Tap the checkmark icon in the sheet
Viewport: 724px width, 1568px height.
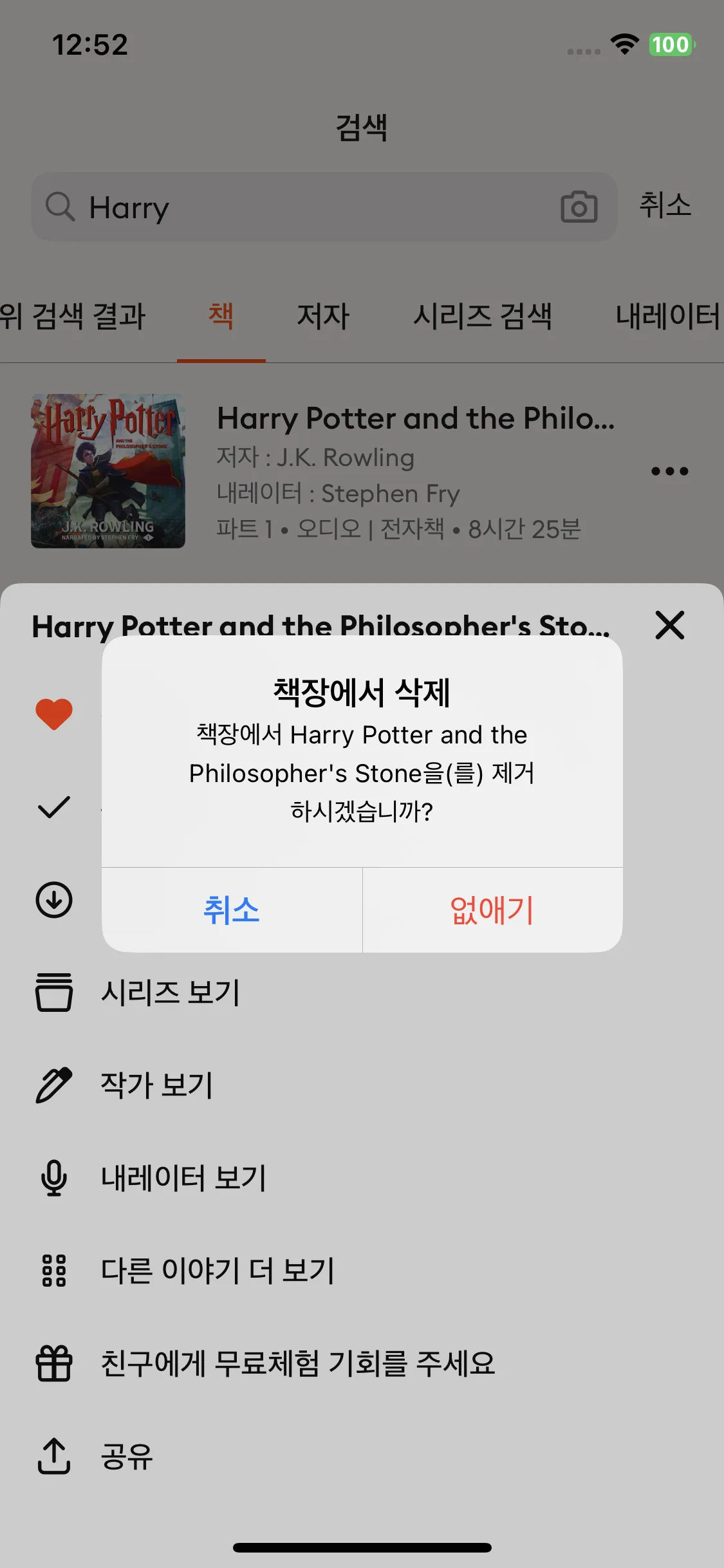click(x=54, y=807)
